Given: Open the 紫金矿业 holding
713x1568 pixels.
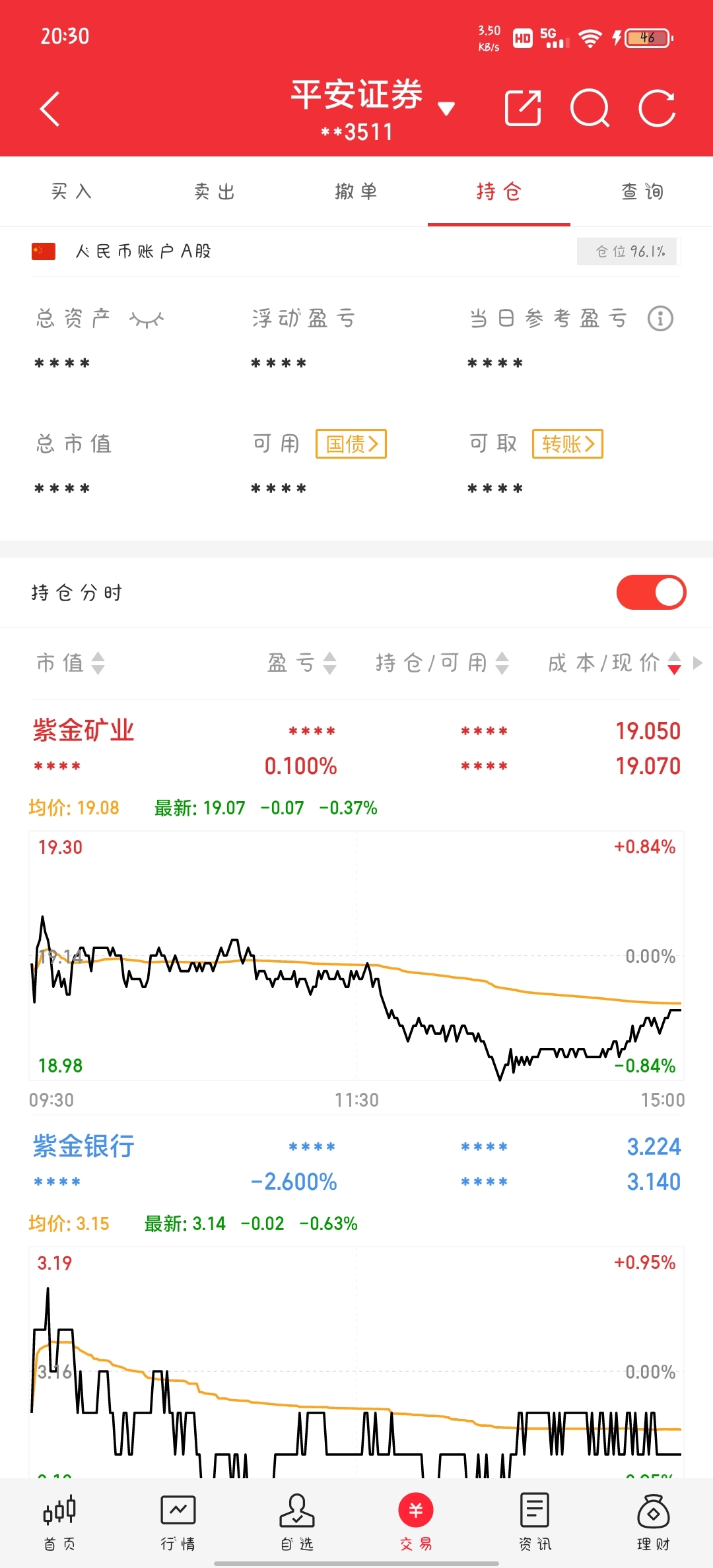Looking at the screenshot, I should coord(84,731).
